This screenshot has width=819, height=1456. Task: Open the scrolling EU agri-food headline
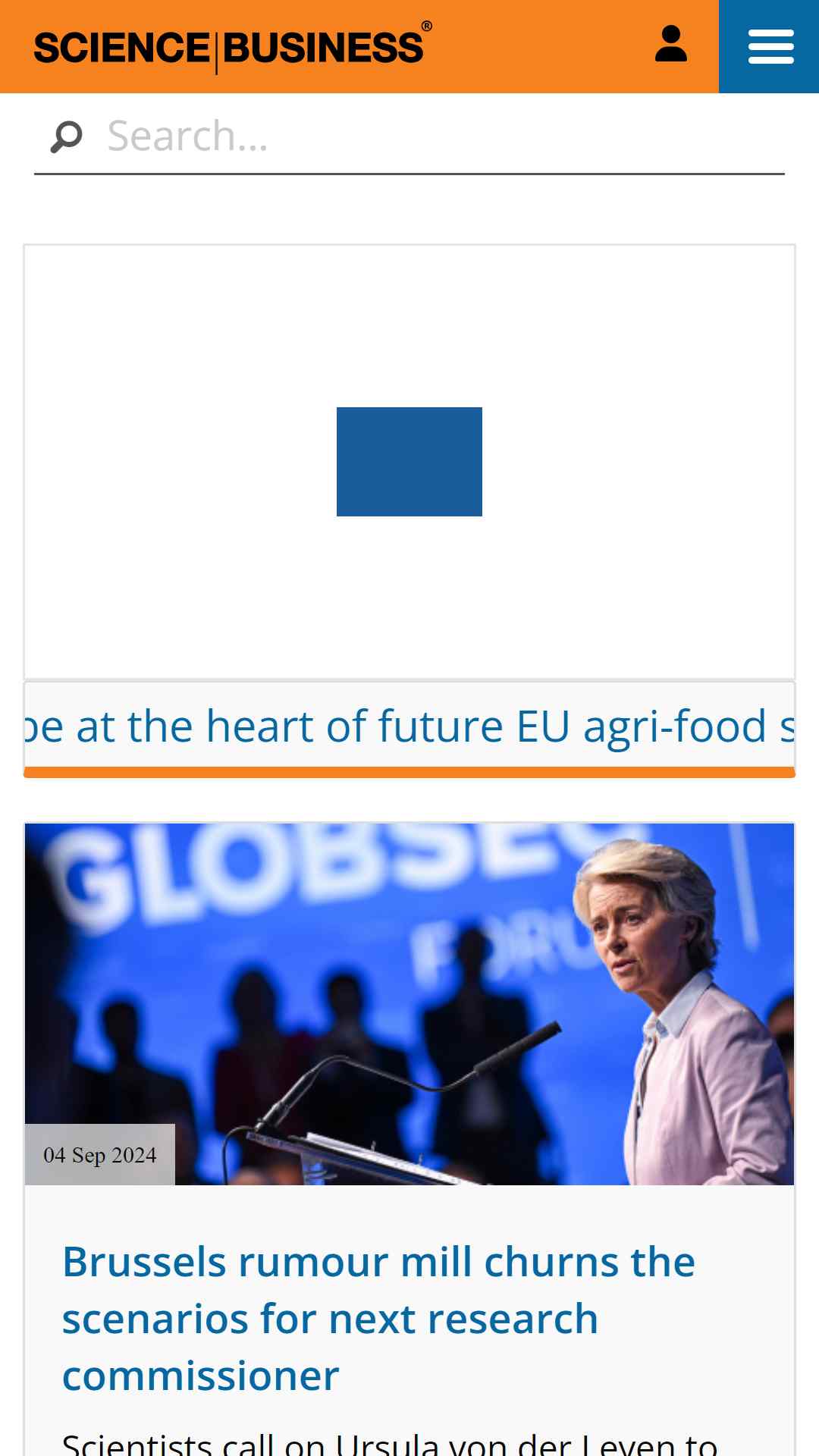tap(409, 726)
